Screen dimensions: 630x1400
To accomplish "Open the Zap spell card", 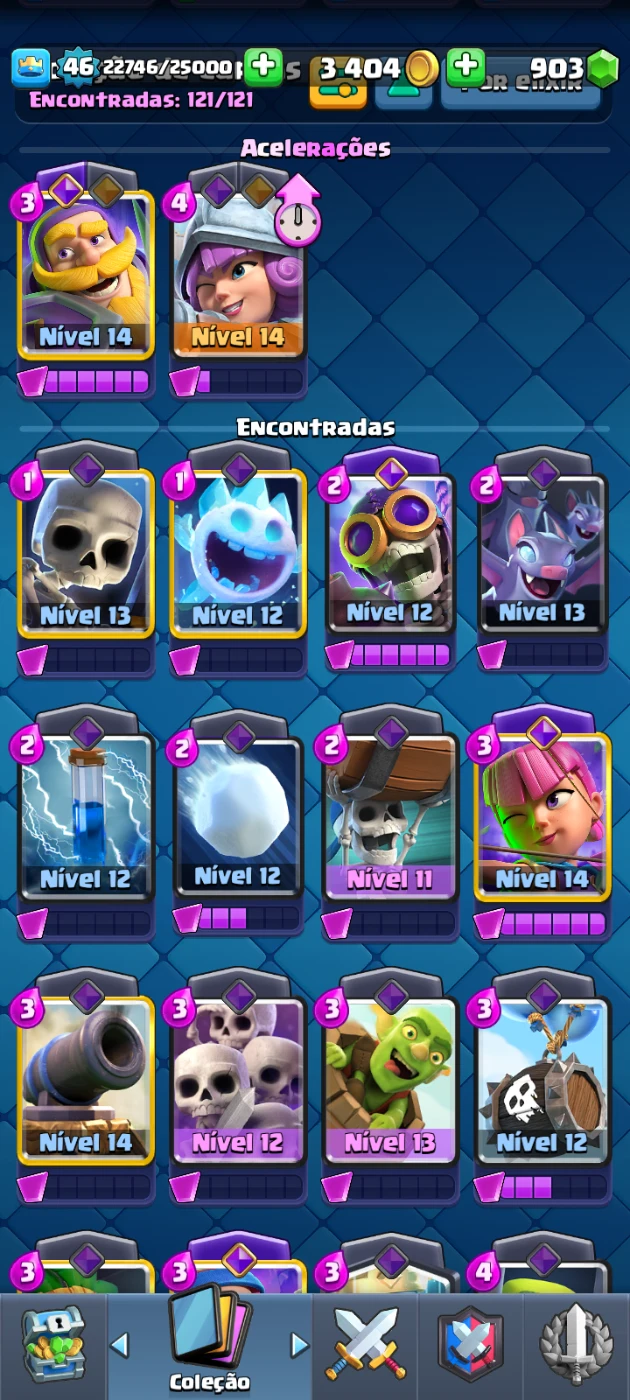I will tap(86, 818).
